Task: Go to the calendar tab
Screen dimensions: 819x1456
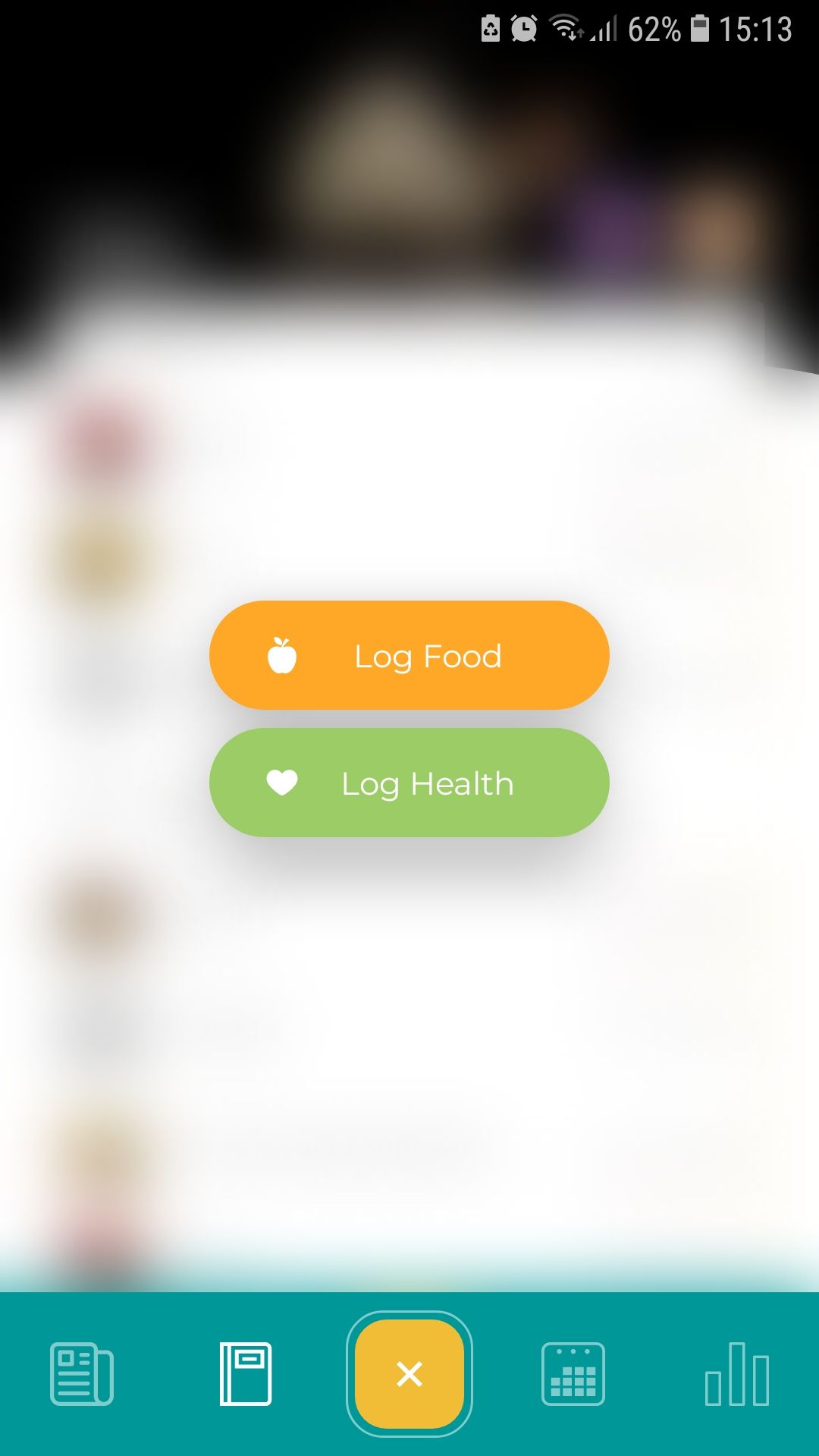Action: click(573, 1374)
